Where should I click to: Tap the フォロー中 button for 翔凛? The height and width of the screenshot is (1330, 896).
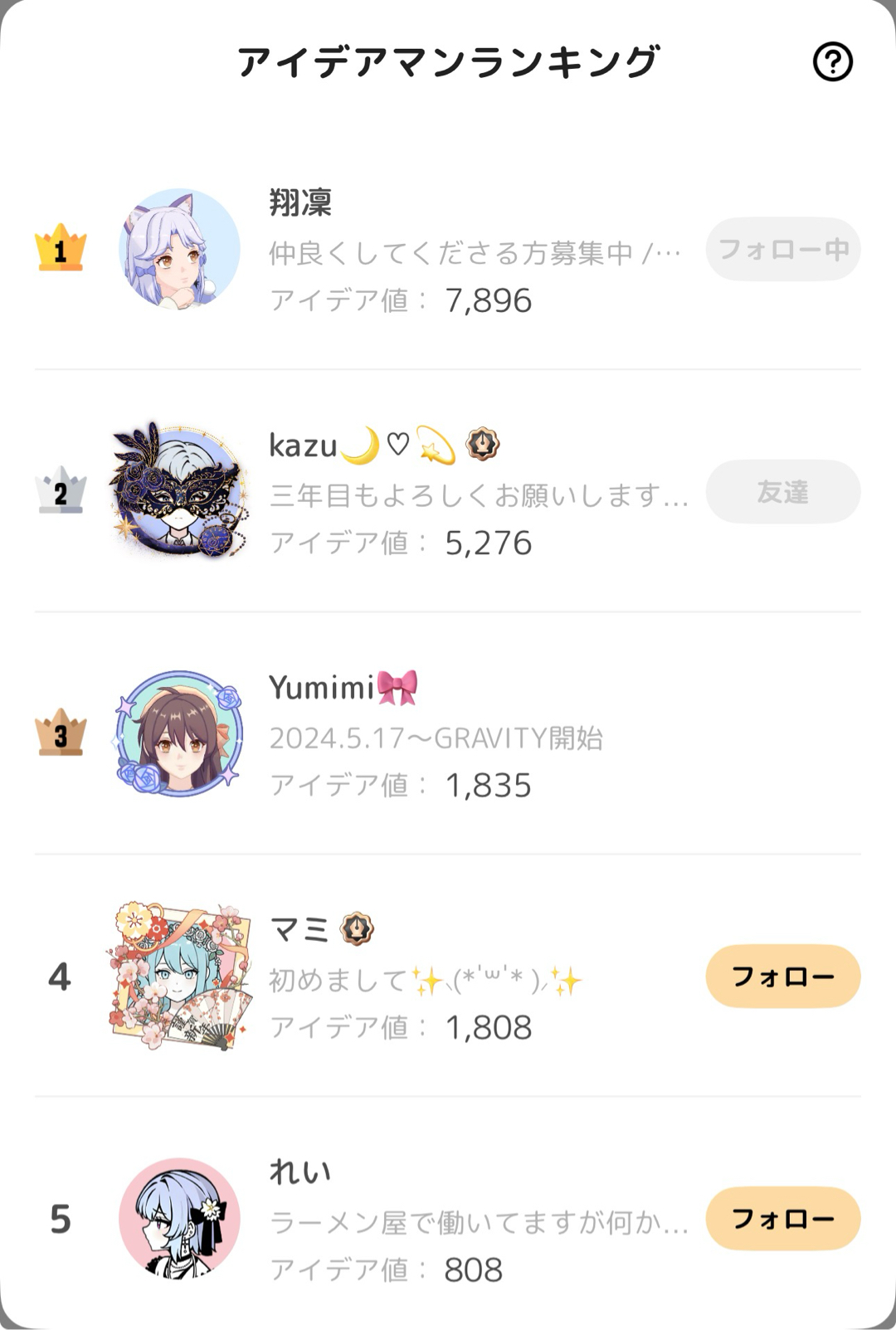point(782,249)
